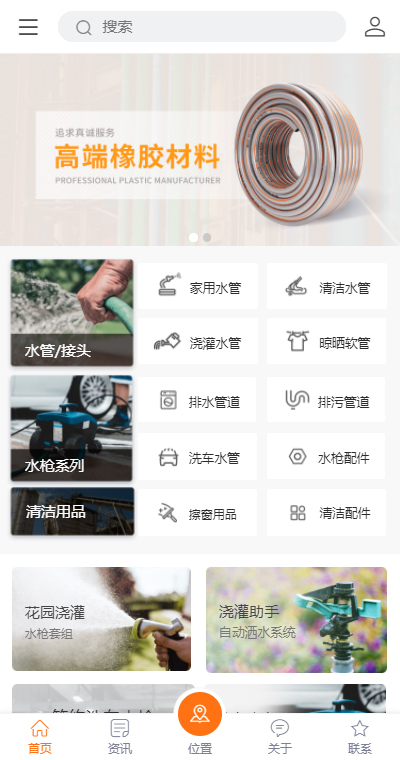
Task: Open the 水管/接头 category tile
Action: (x=72, y=313)
